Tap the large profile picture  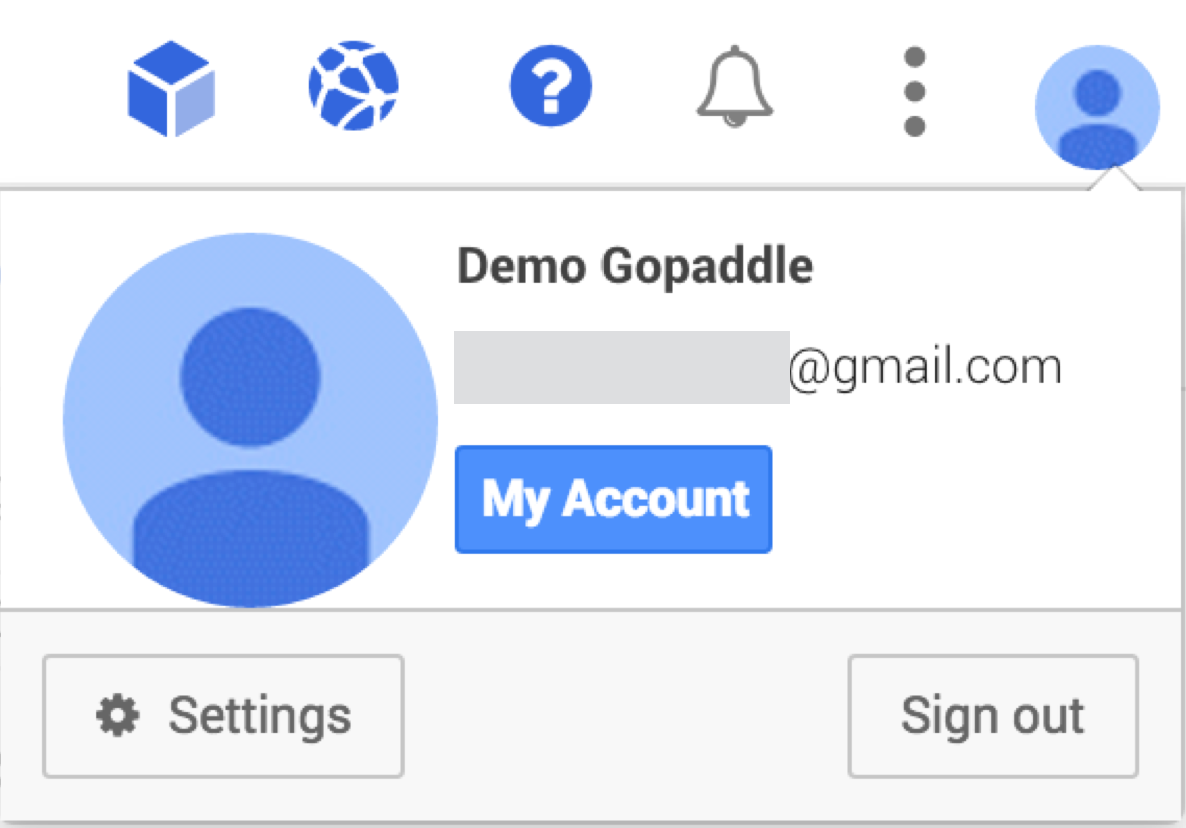(x=250, y=420)
